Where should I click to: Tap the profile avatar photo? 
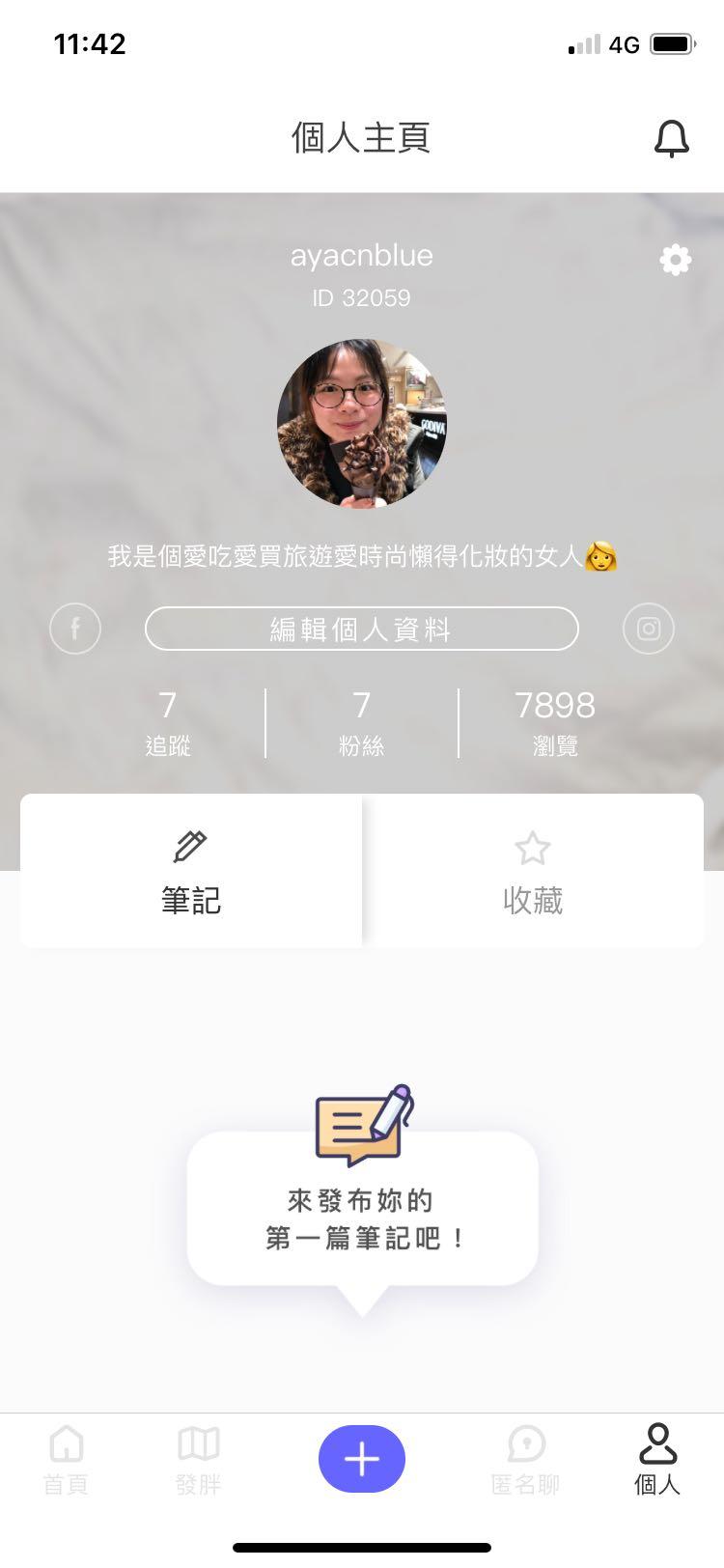point(362,423)
